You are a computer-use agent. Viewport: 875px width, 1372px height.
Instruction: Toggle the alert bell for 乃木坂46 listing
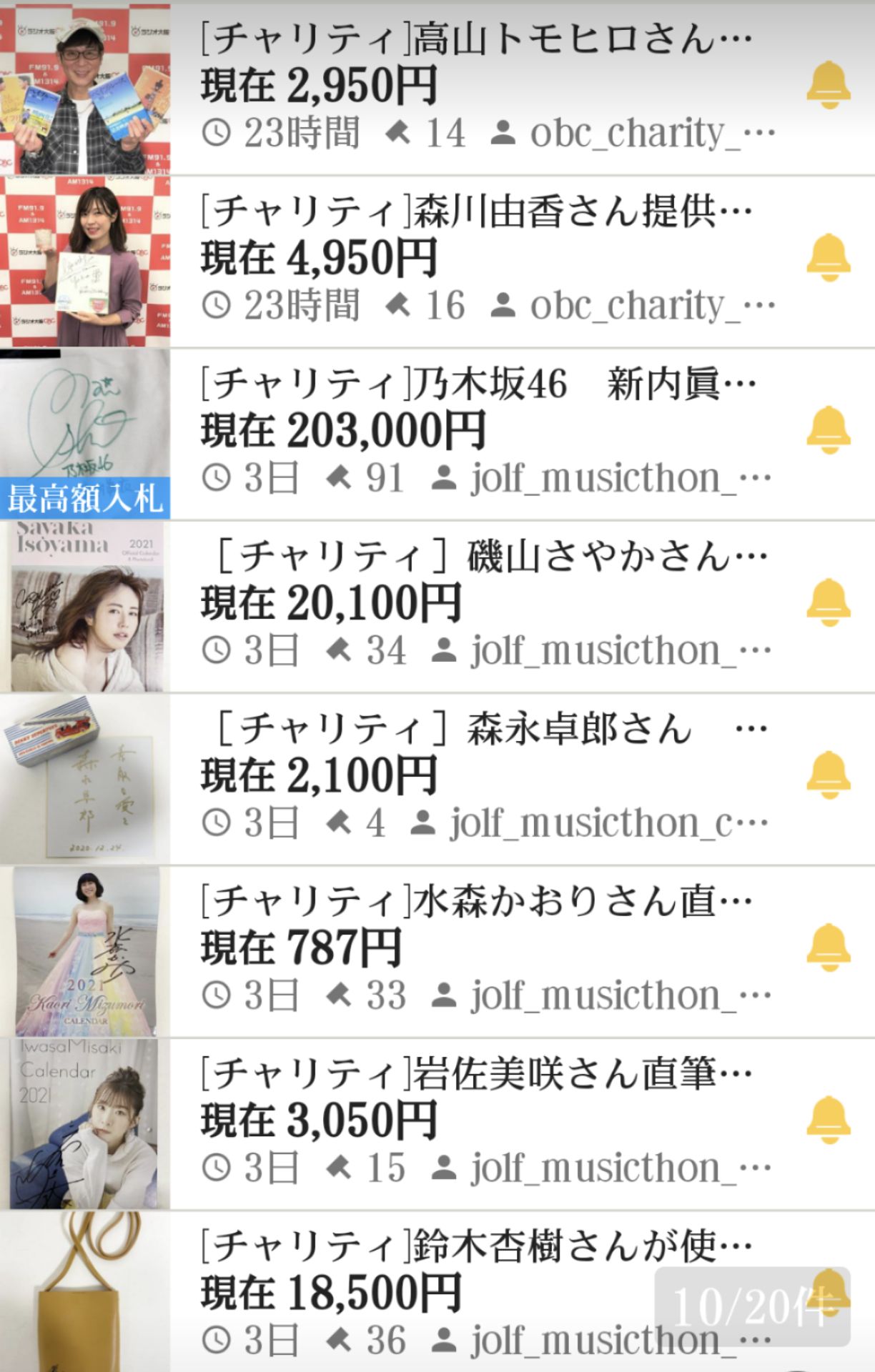pos(828,429)
